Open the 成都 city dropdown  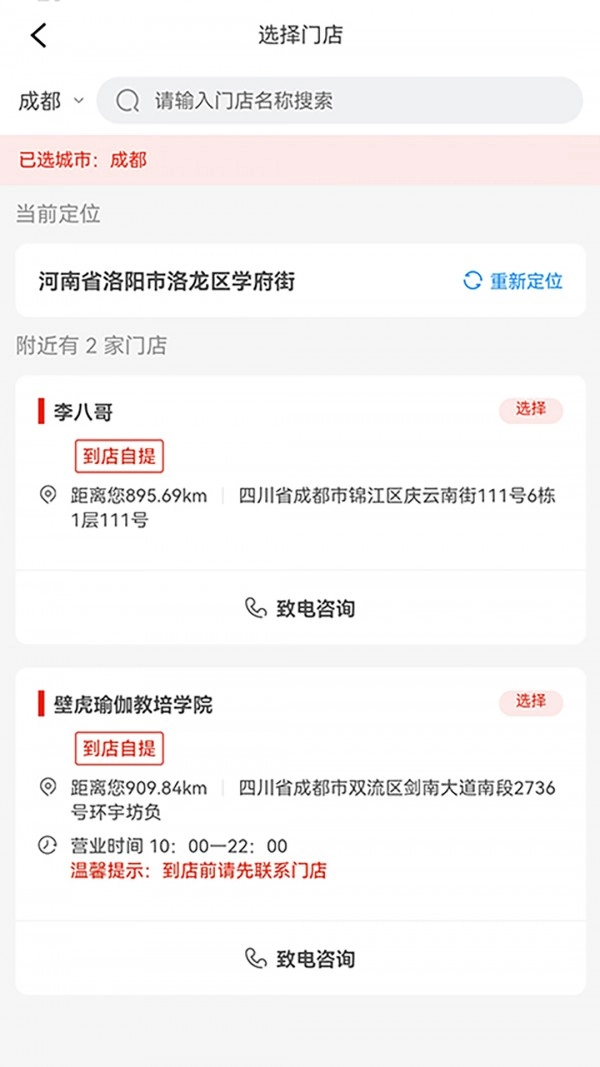[x=51, y=101]
